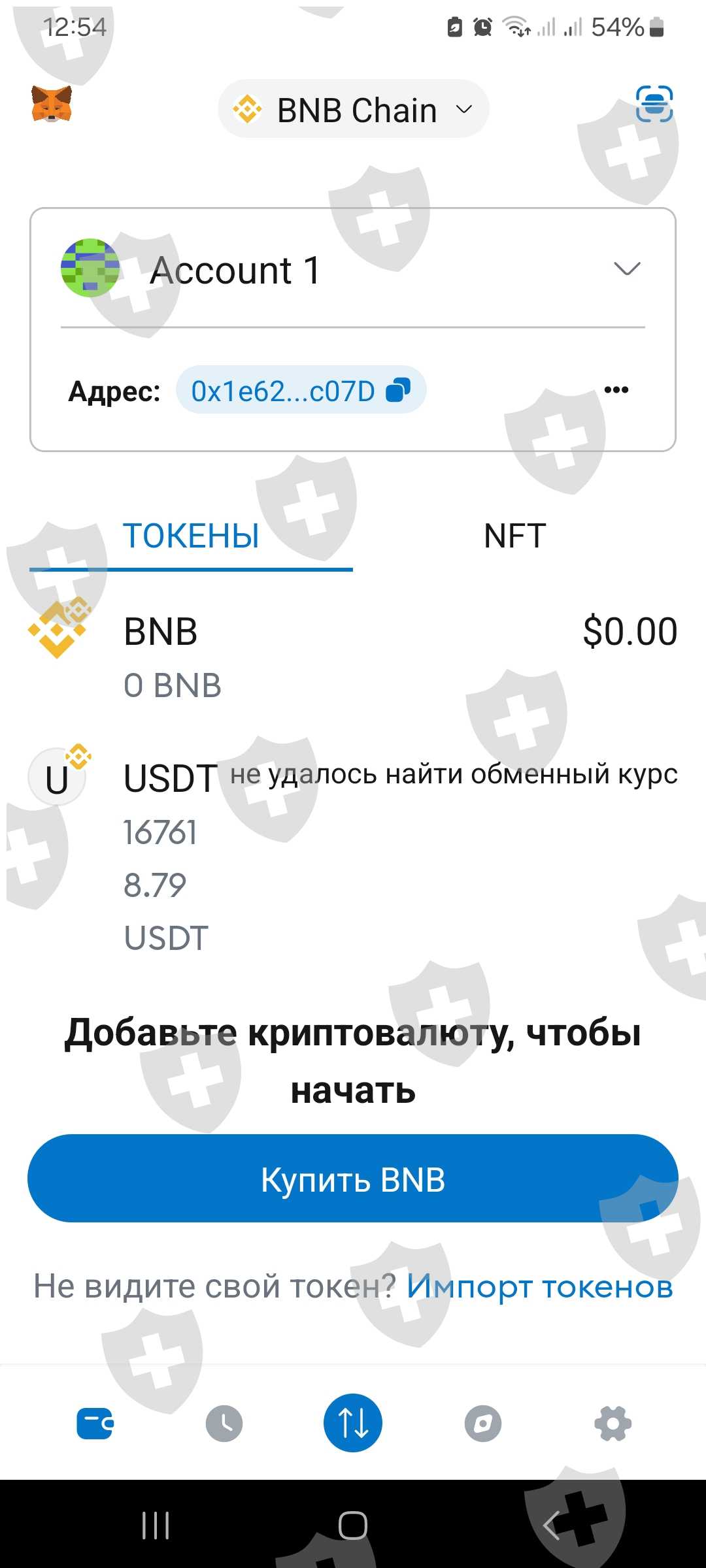Open the account options three-dot menu

(x=616, y=390)
